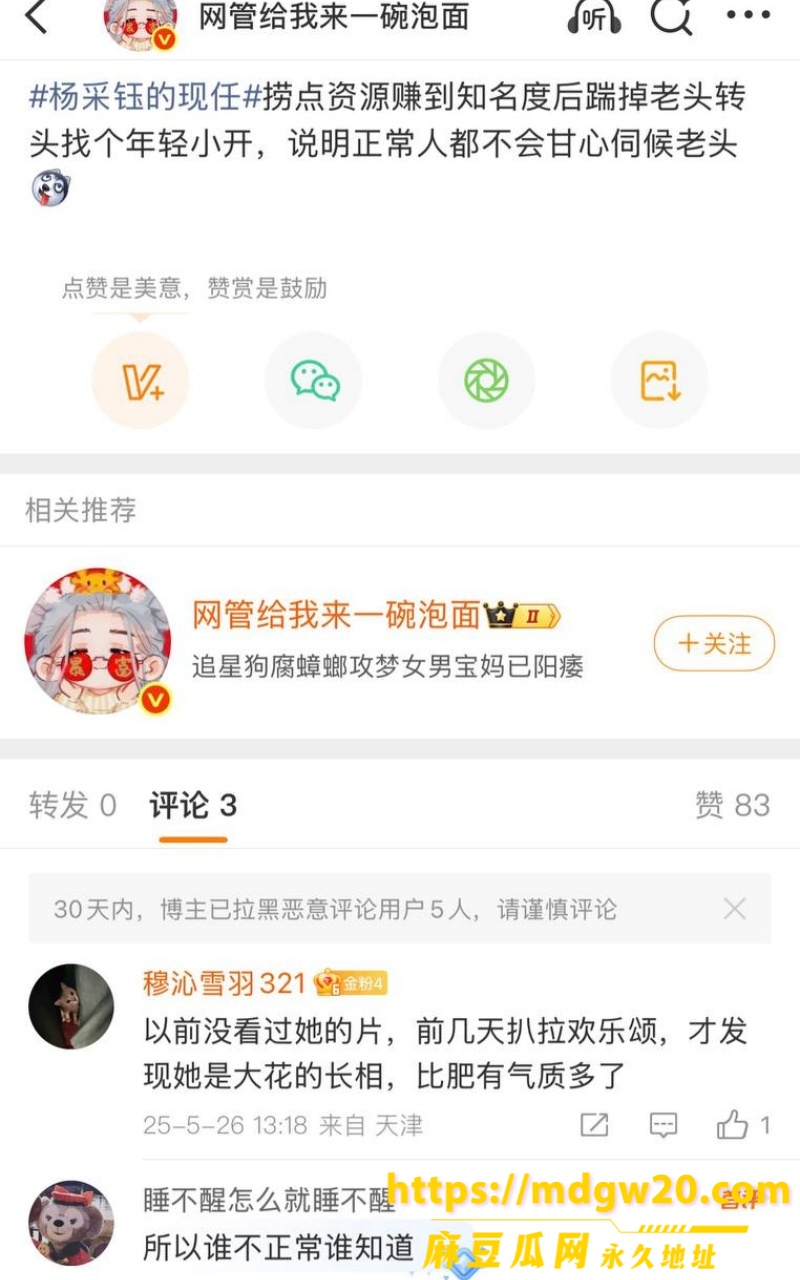Viewport: 800px width, 1280px height.
Task: Open the #杨采钰的现任# hashtag topic
Action: click(x=145, y=97)
